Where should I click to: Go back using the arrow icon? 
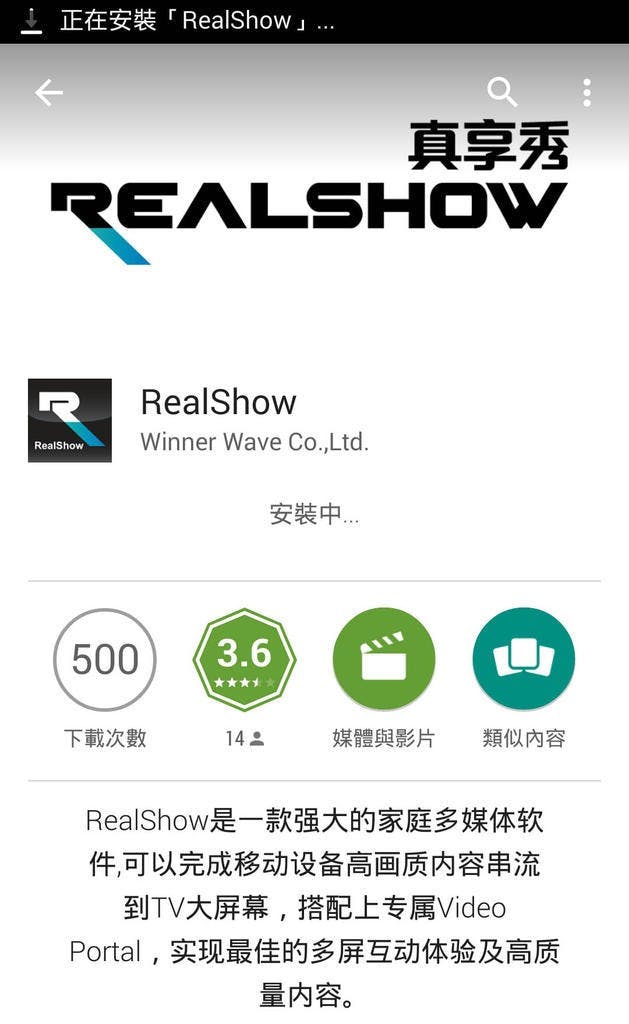(x=48, y=93)
